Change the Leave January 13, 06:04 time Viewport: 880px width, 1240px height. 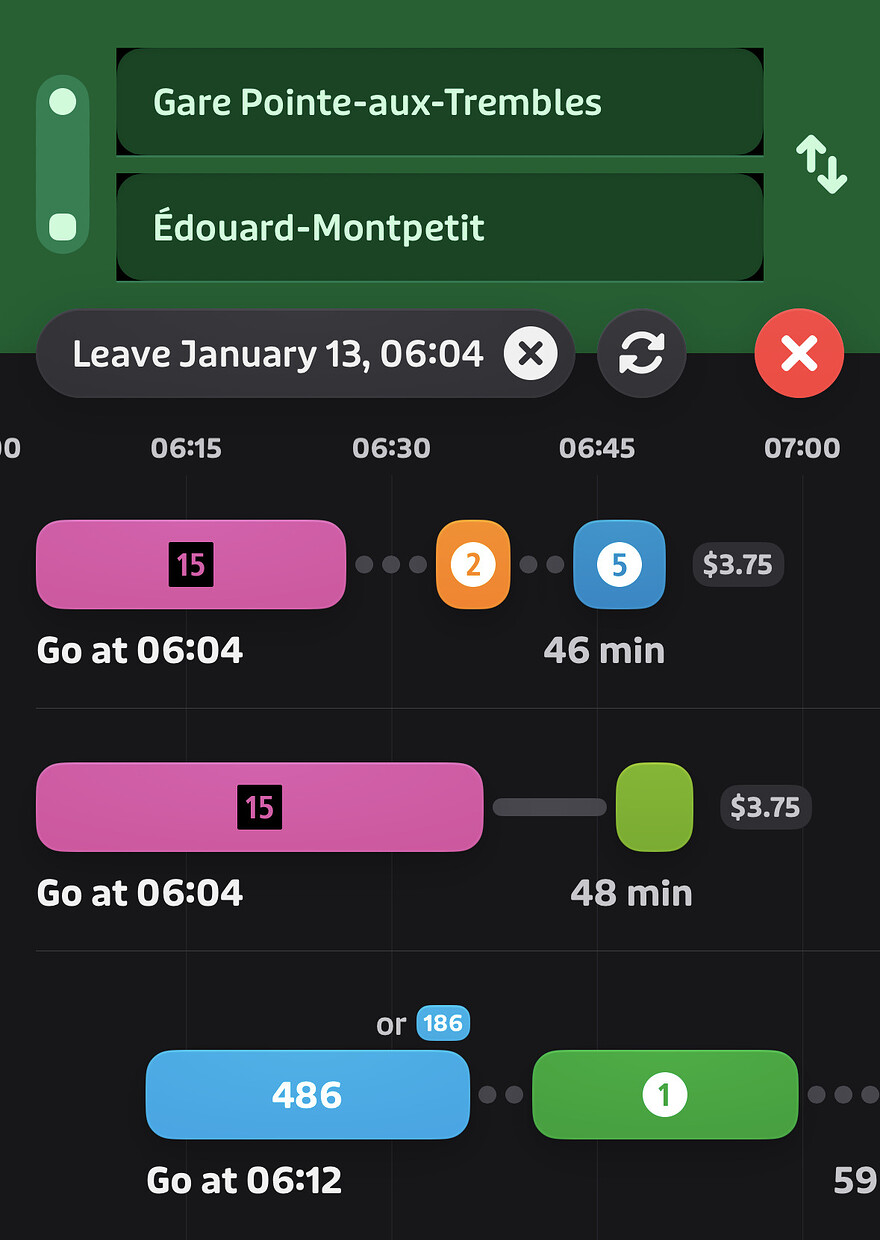(277, 354)
